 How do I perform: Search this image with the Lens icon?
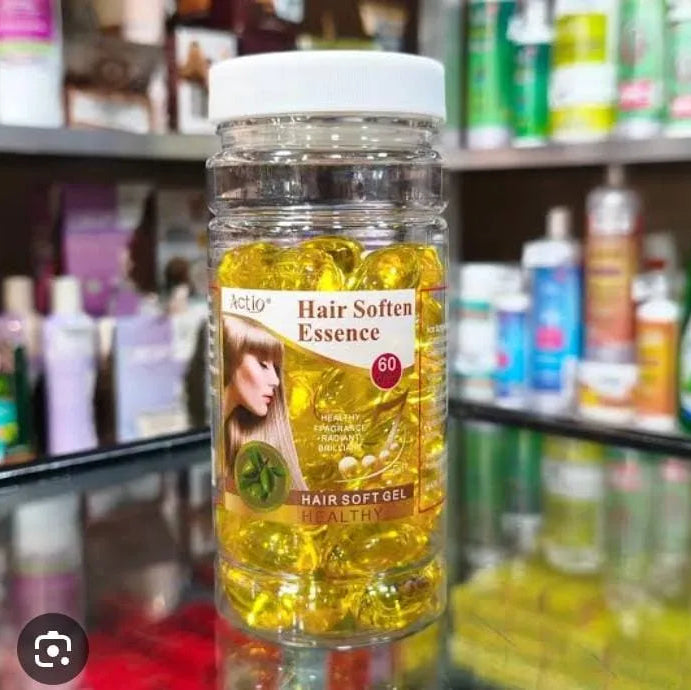click(52, 649)
